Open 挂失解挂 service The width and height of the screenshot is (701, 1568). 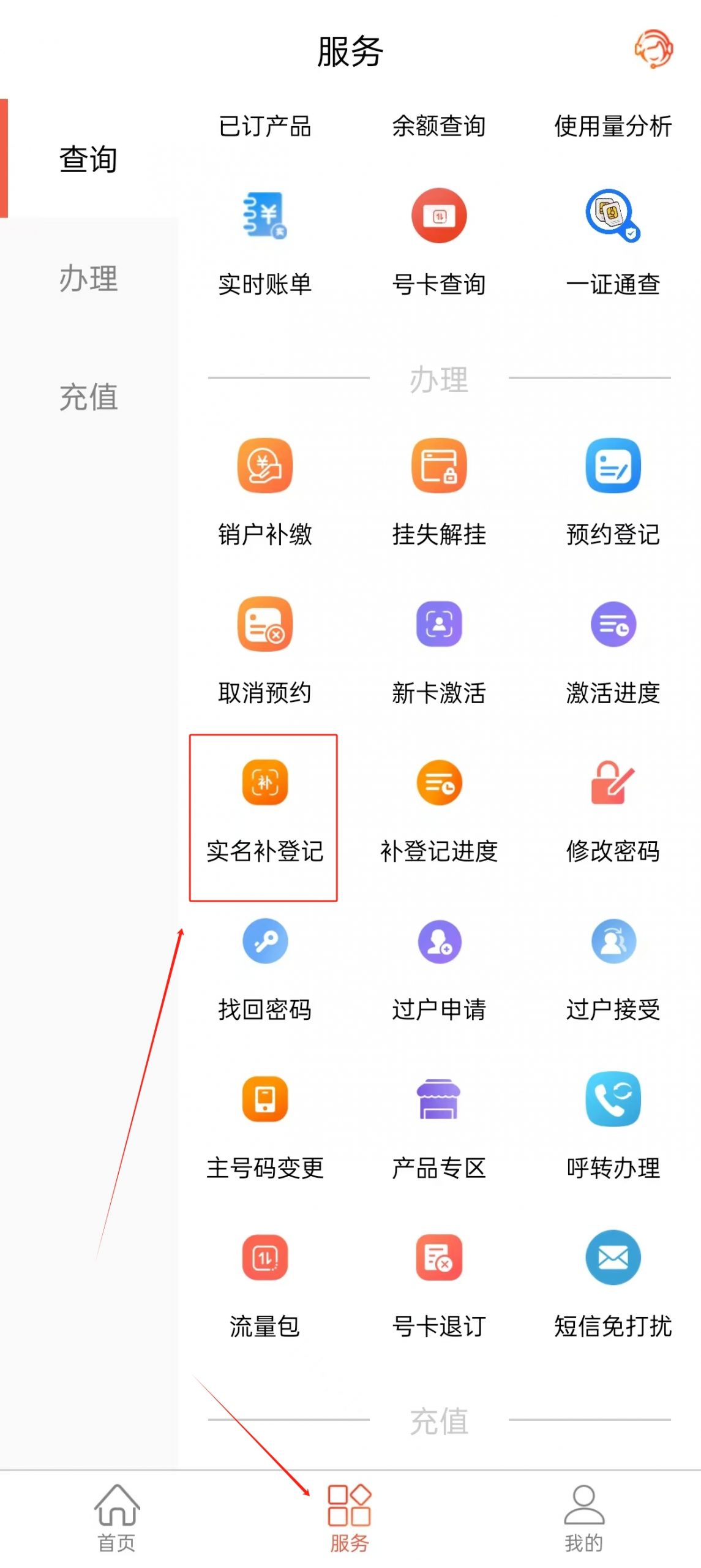tap(438, 490)
